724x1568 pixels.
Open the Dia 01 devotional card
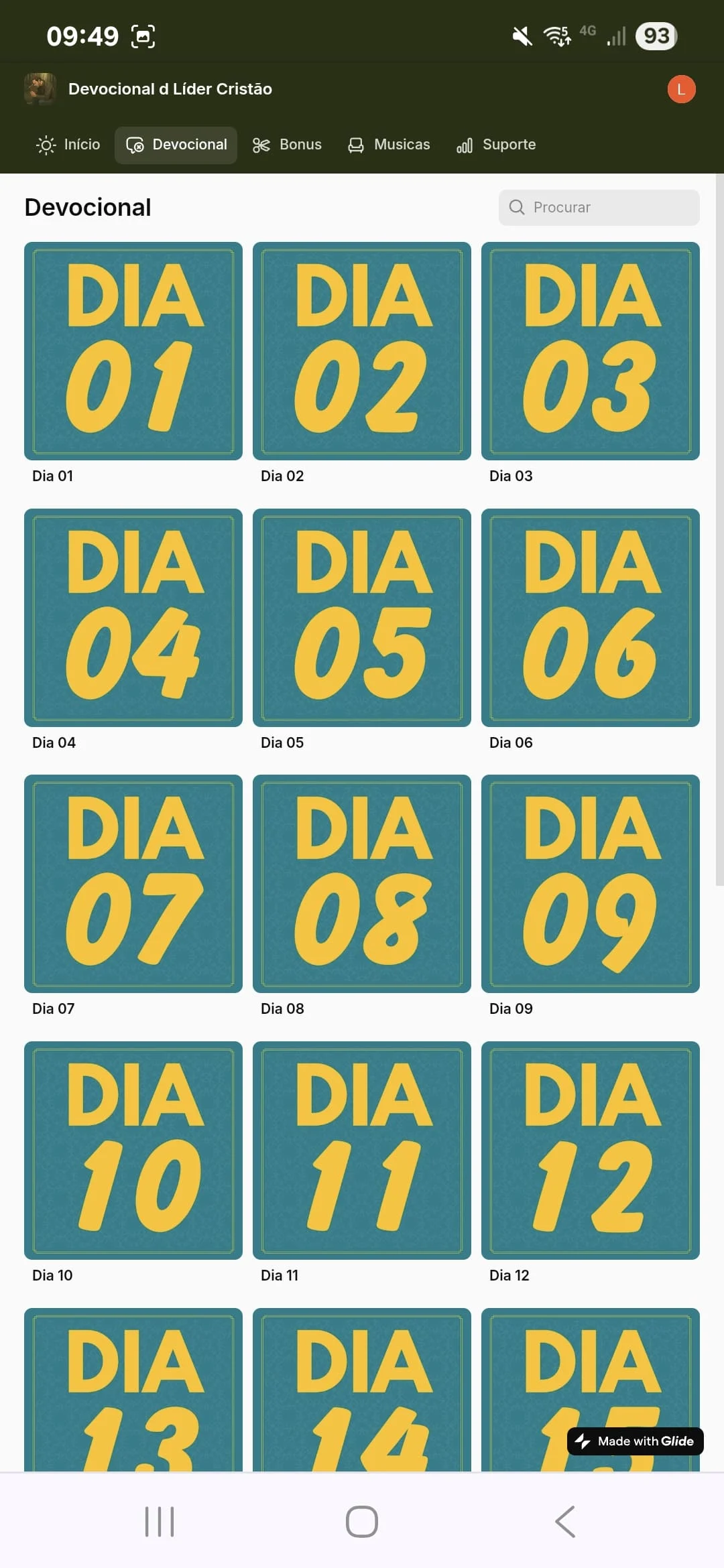(x=133, y=351)
